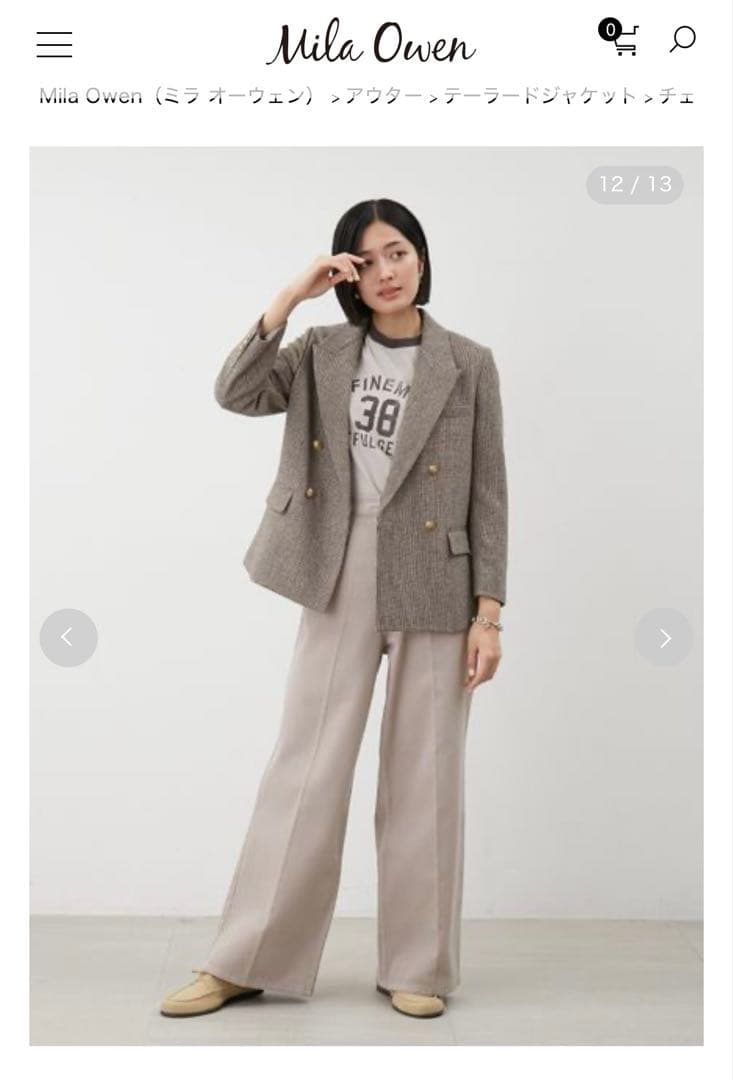Screen dimensions: 733x1080
Task: Open the テーラードジャケット breadcrumb link
Action: pyautogui.click(x=540, y=96)
